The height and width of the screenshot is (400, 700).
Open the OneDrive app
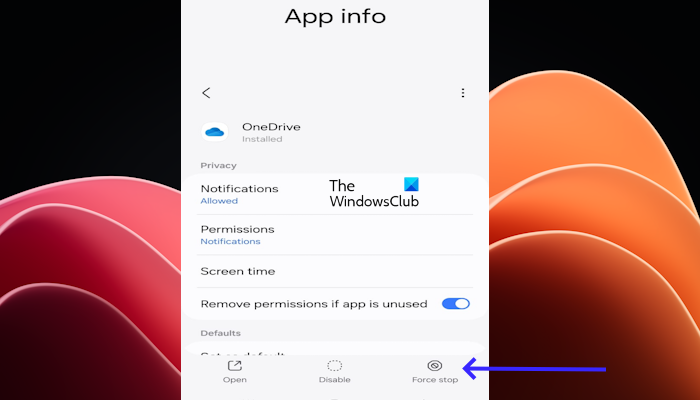pyautogui.click(x=235, y=371)
